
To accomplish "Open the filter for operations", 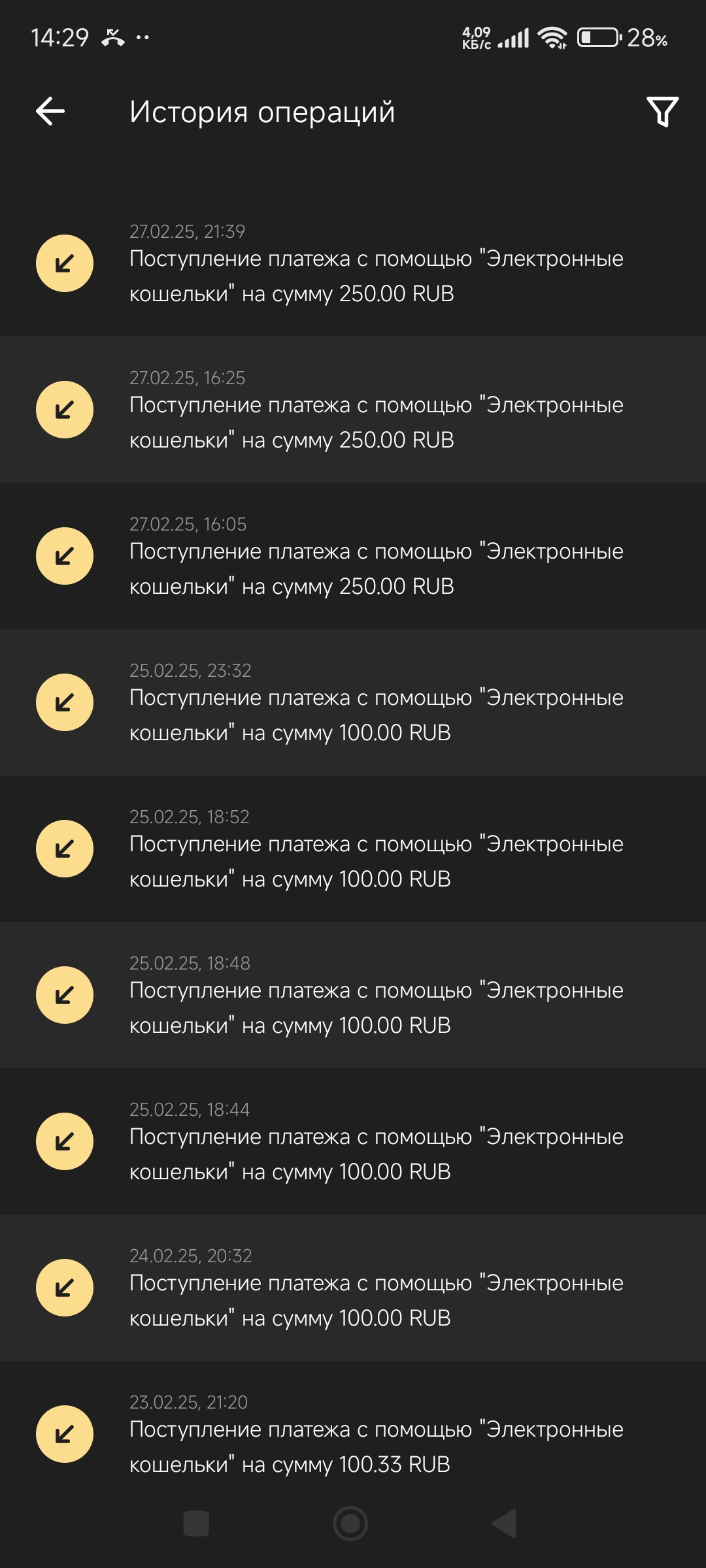I will (x=662, y=112).
